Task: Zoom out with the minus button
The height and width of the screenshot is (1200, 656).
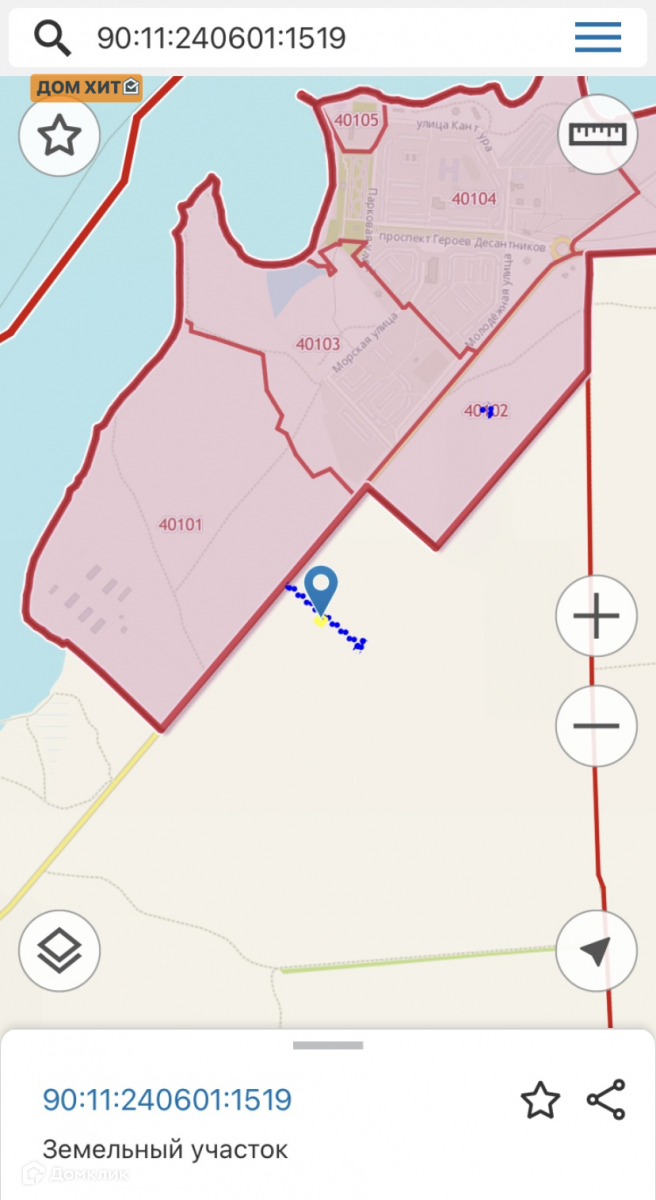Action: tap(596, 726)
